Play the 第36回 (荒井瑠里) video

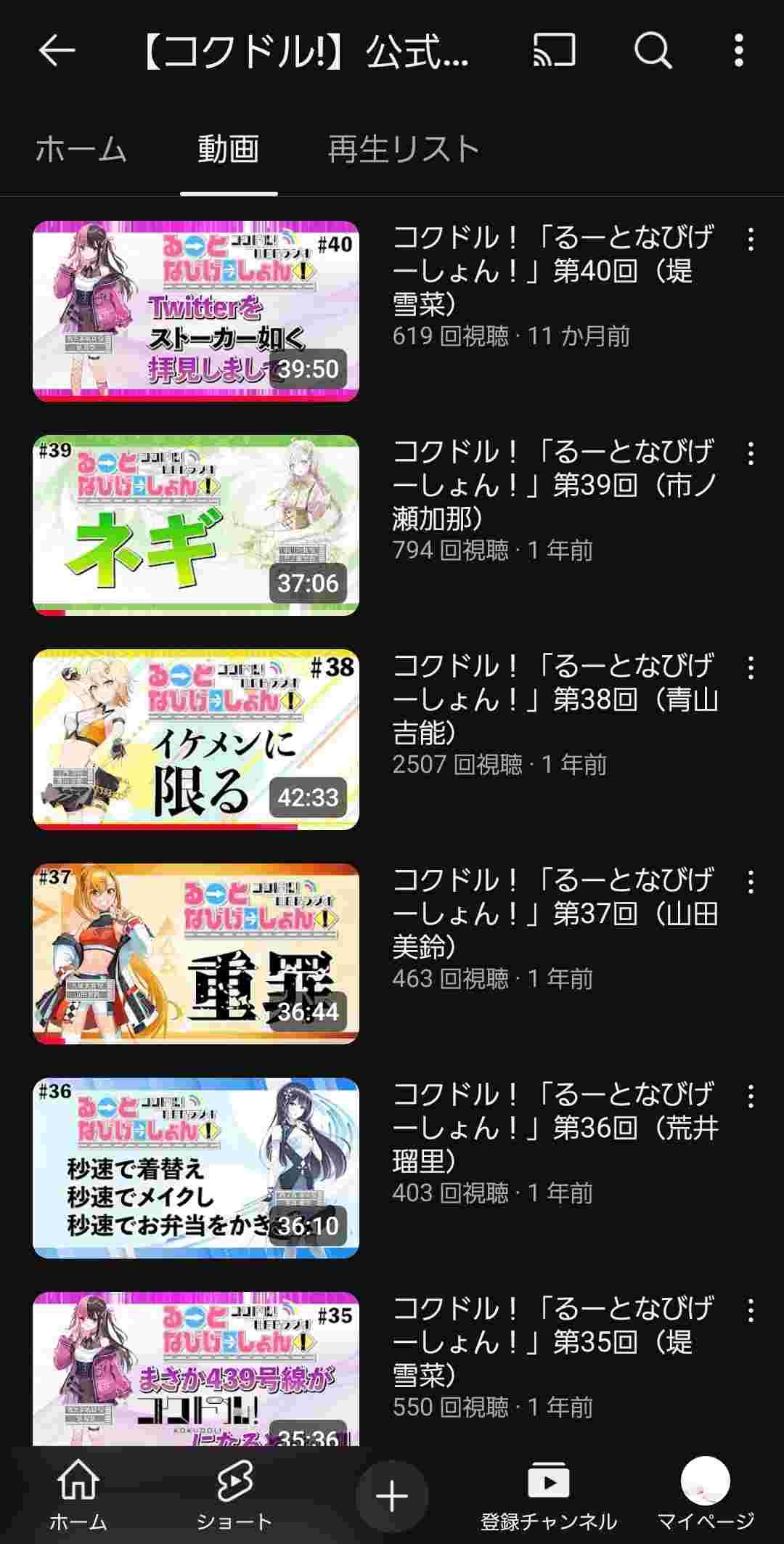point(196,1168)
